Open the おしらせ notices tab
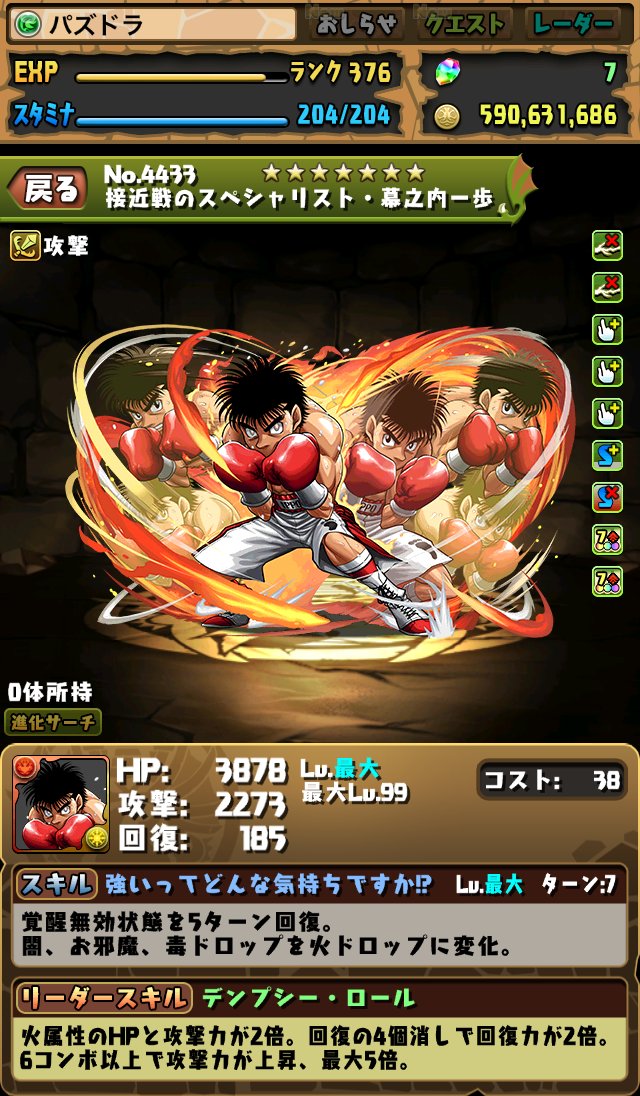640x1096 pixels. 357,24
